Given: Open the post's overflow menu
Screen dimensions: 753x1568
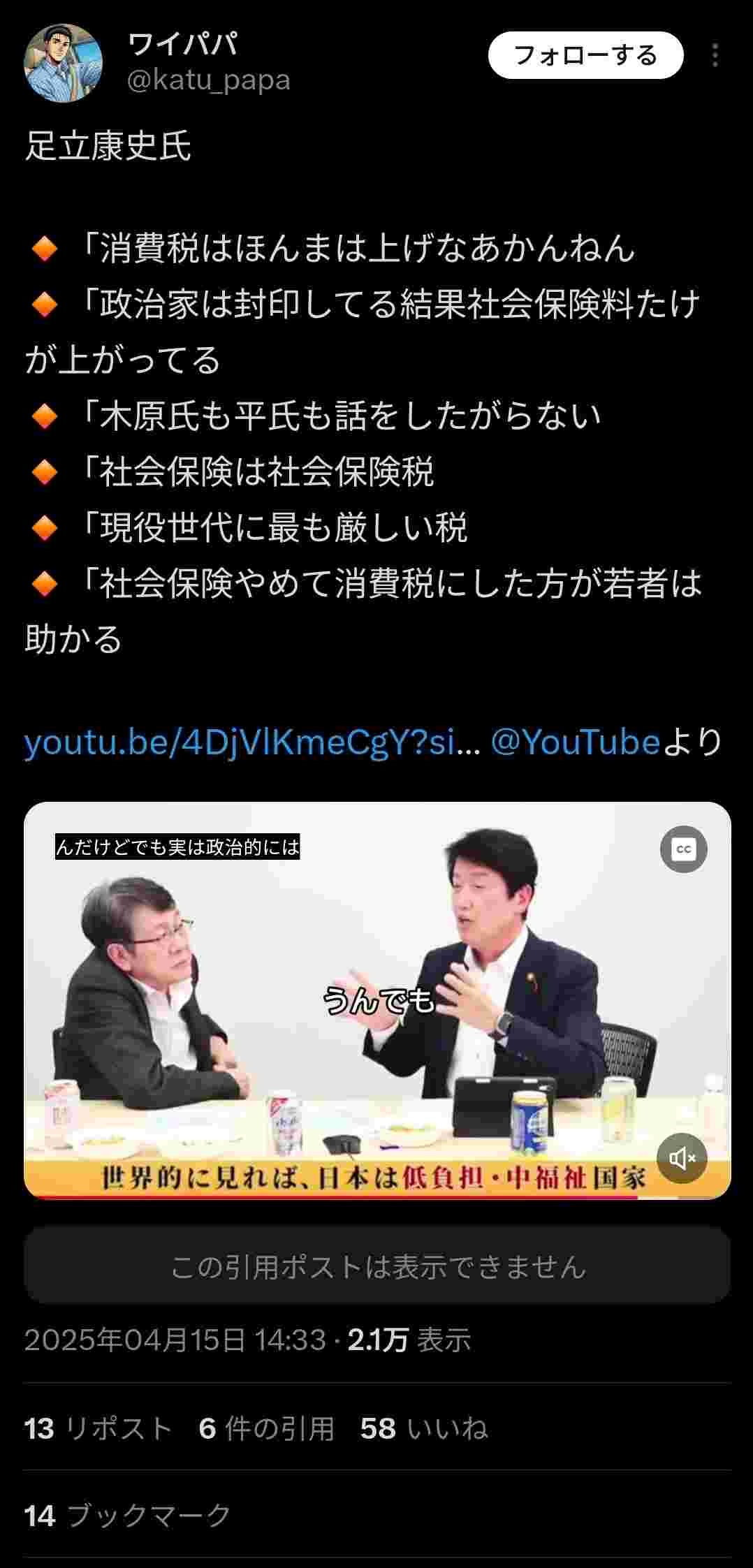Looking at the screenshot, I should click(715, 55).
